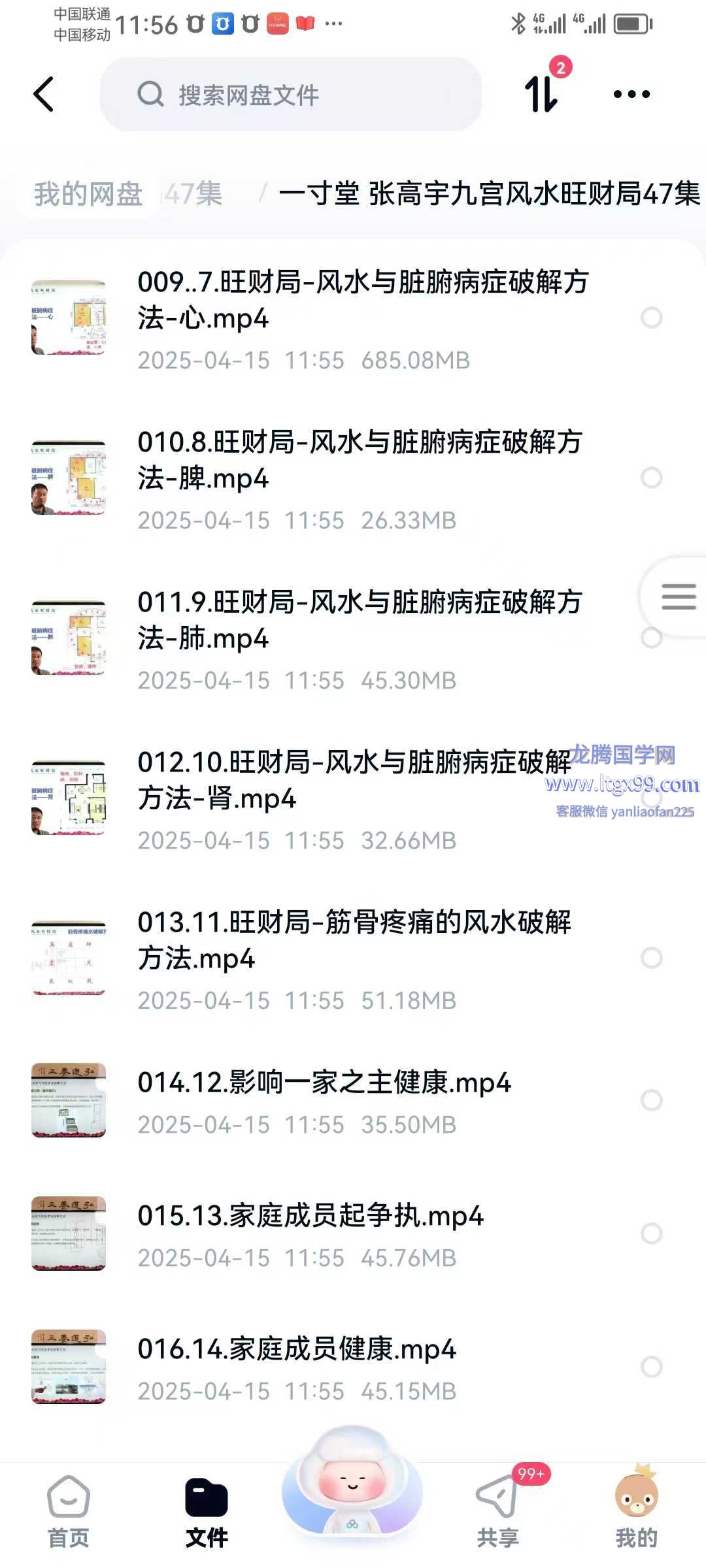Open video 016.14.家庭成员健康.mp4
The height and width of the screenshot is (1568, 706).
(297, 1350)
